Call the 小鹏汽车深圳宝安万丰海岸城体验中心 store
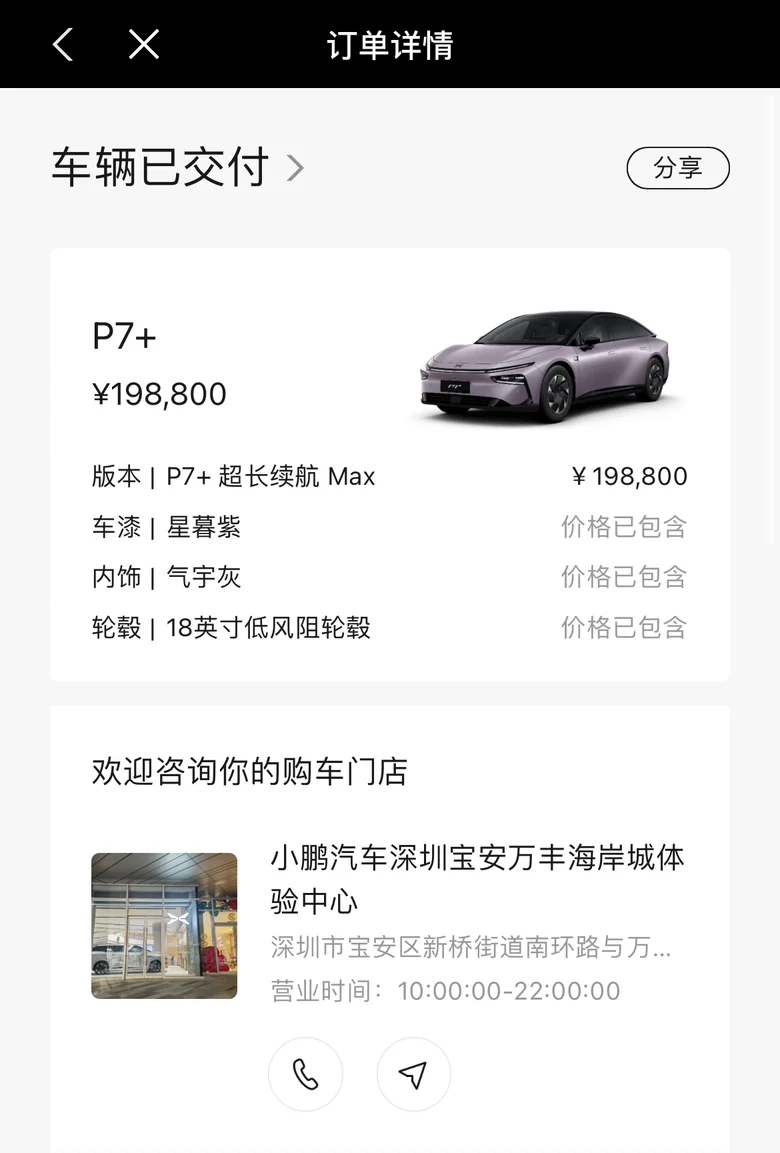 coord(305,1075)
